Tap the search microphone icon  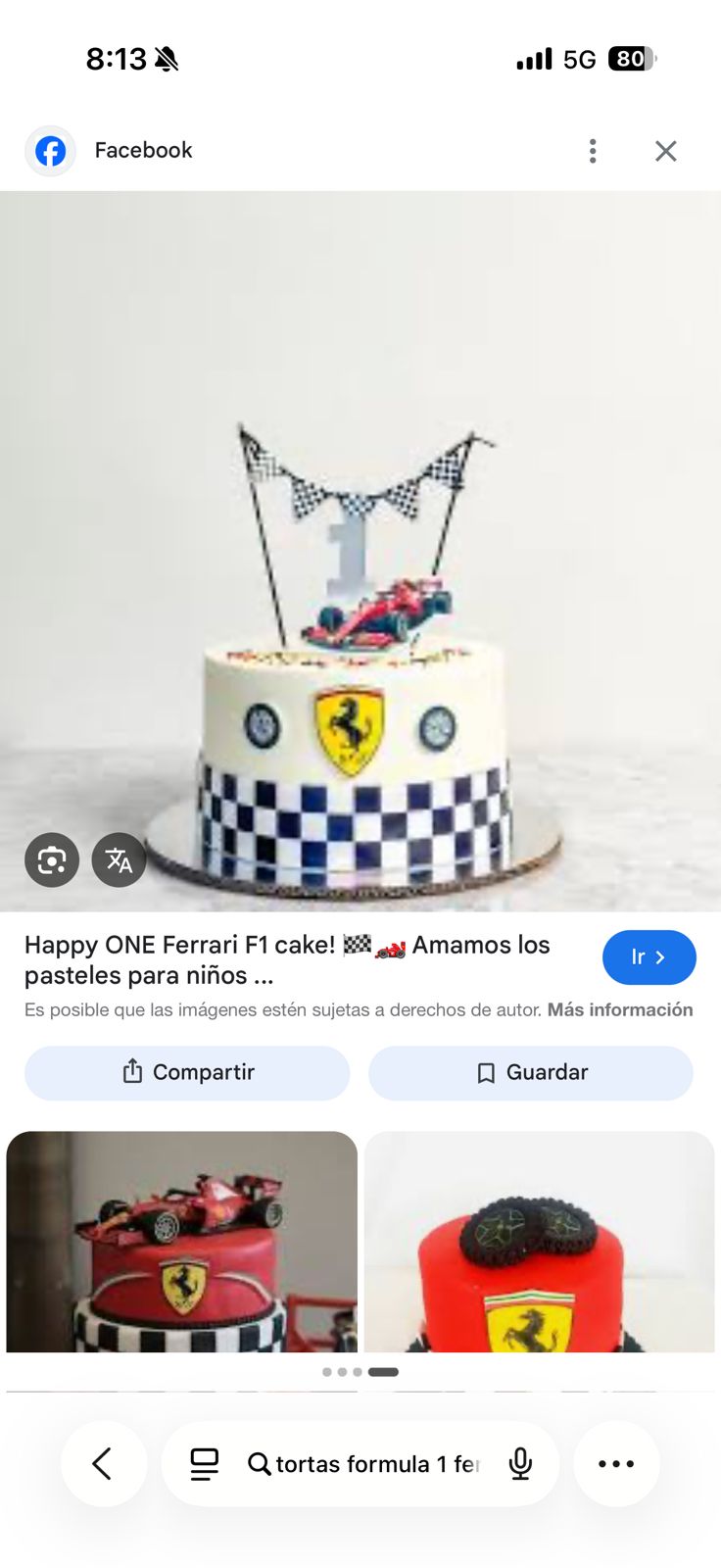(x=520, y=1463)
